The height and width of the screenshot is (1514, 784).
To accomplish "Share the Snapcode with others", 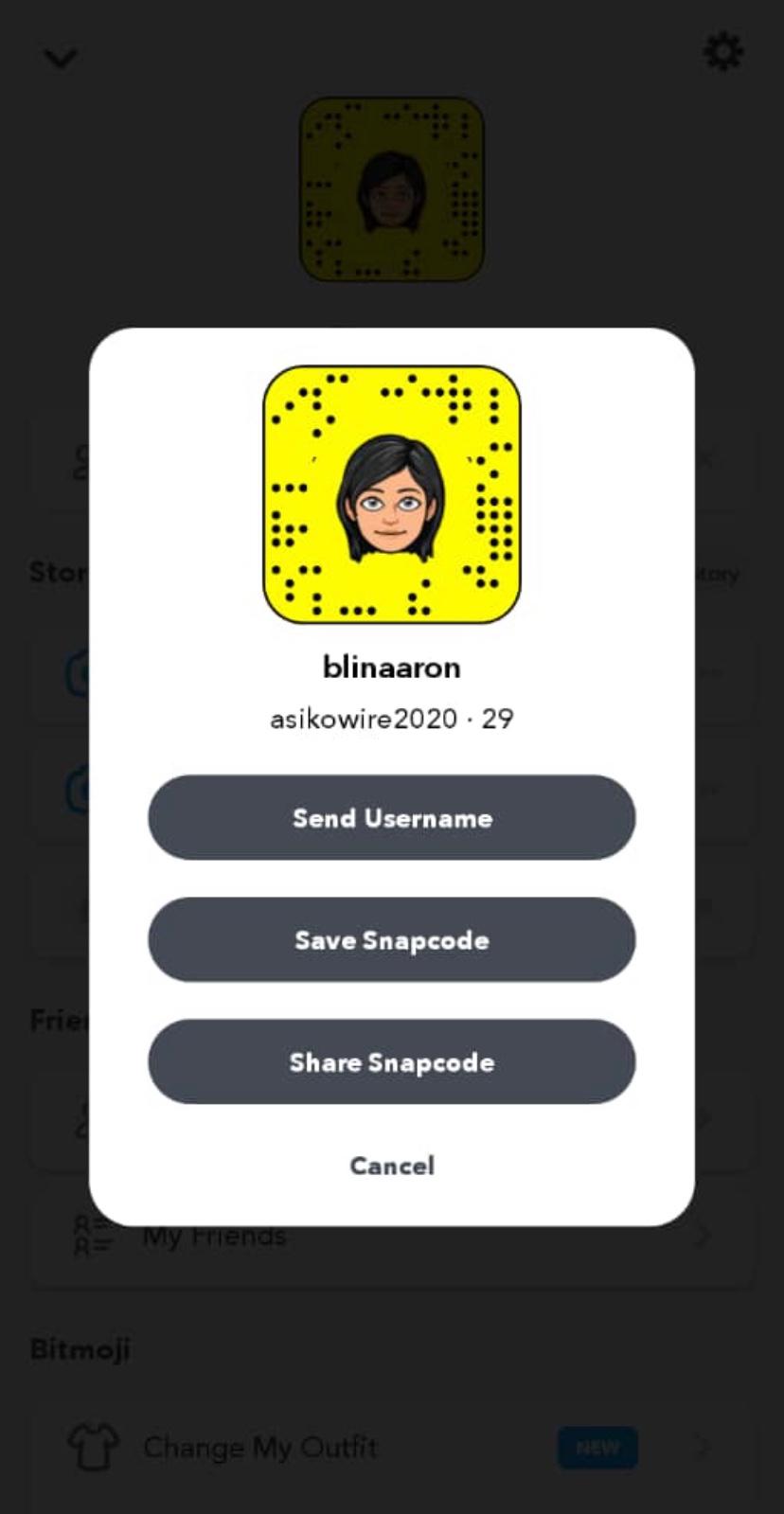I will click(391, 1061).
